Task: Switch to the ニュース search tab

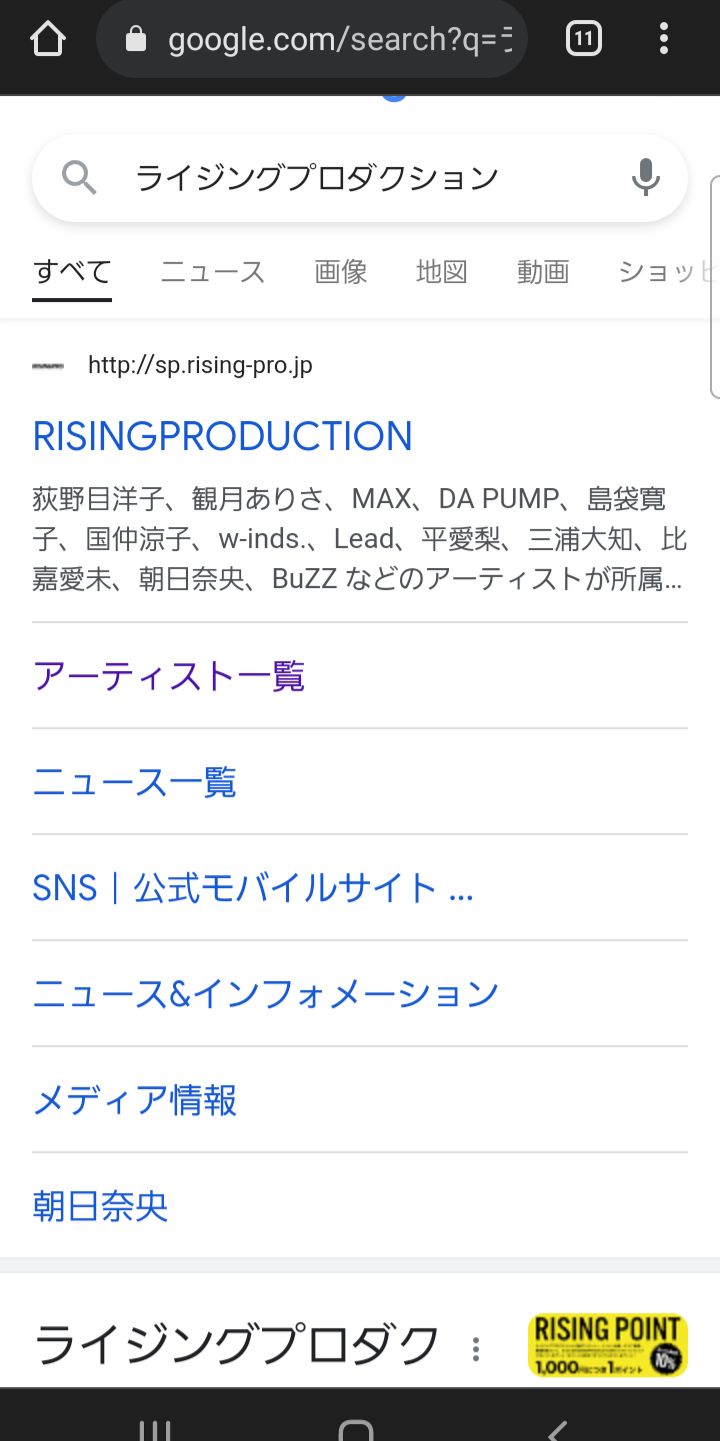Action: coord(212,271)
